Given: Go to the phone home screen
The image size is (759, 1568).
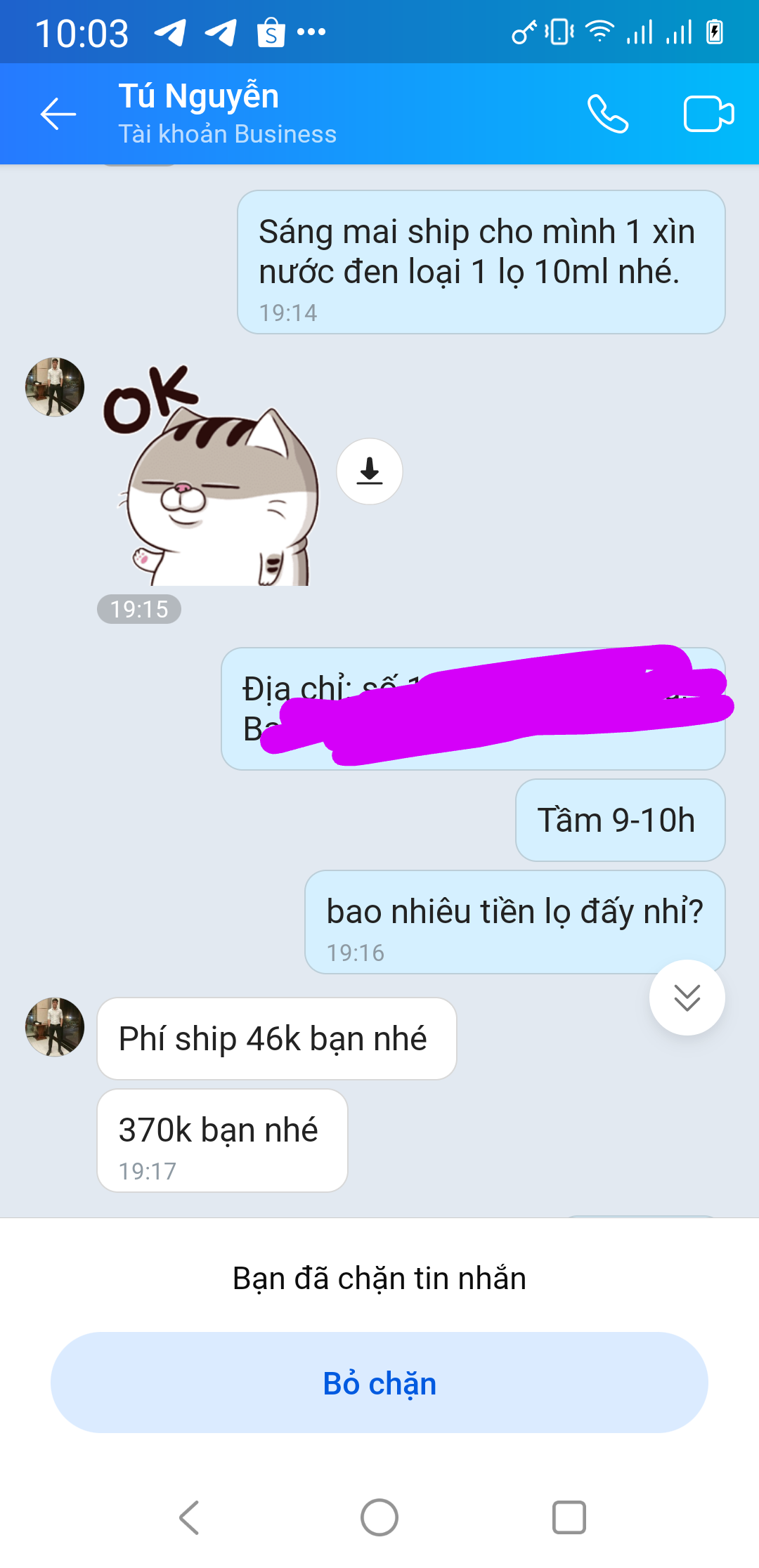Looking at the screenshot, I should [x=379, y=1517].
